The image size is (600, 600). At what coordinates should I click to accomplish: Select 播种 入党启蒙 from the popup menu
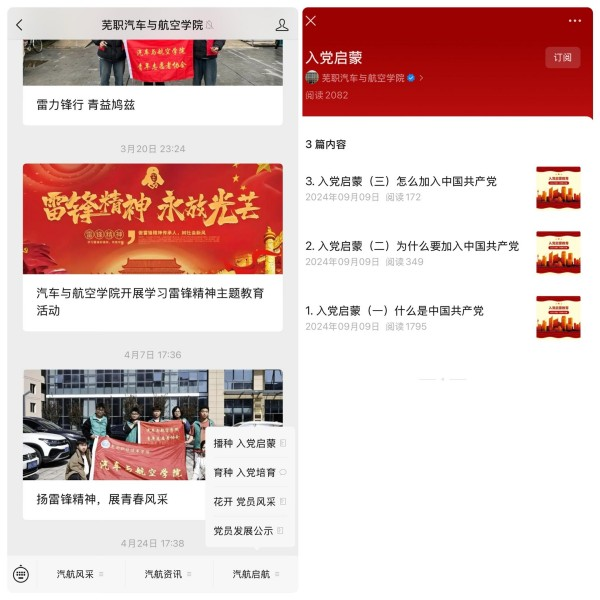pos(245,443)
